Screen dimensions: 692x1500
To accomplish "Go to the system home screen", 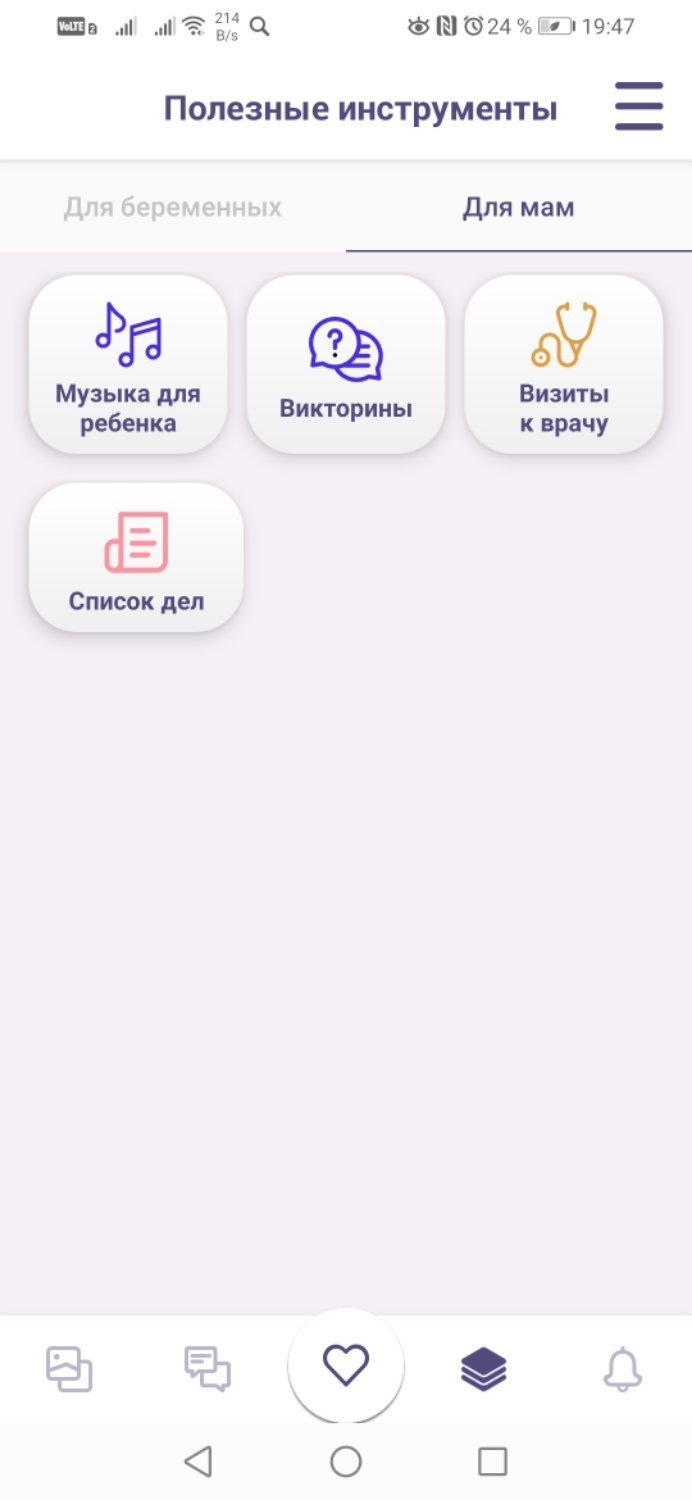I will click(346, 1461).
